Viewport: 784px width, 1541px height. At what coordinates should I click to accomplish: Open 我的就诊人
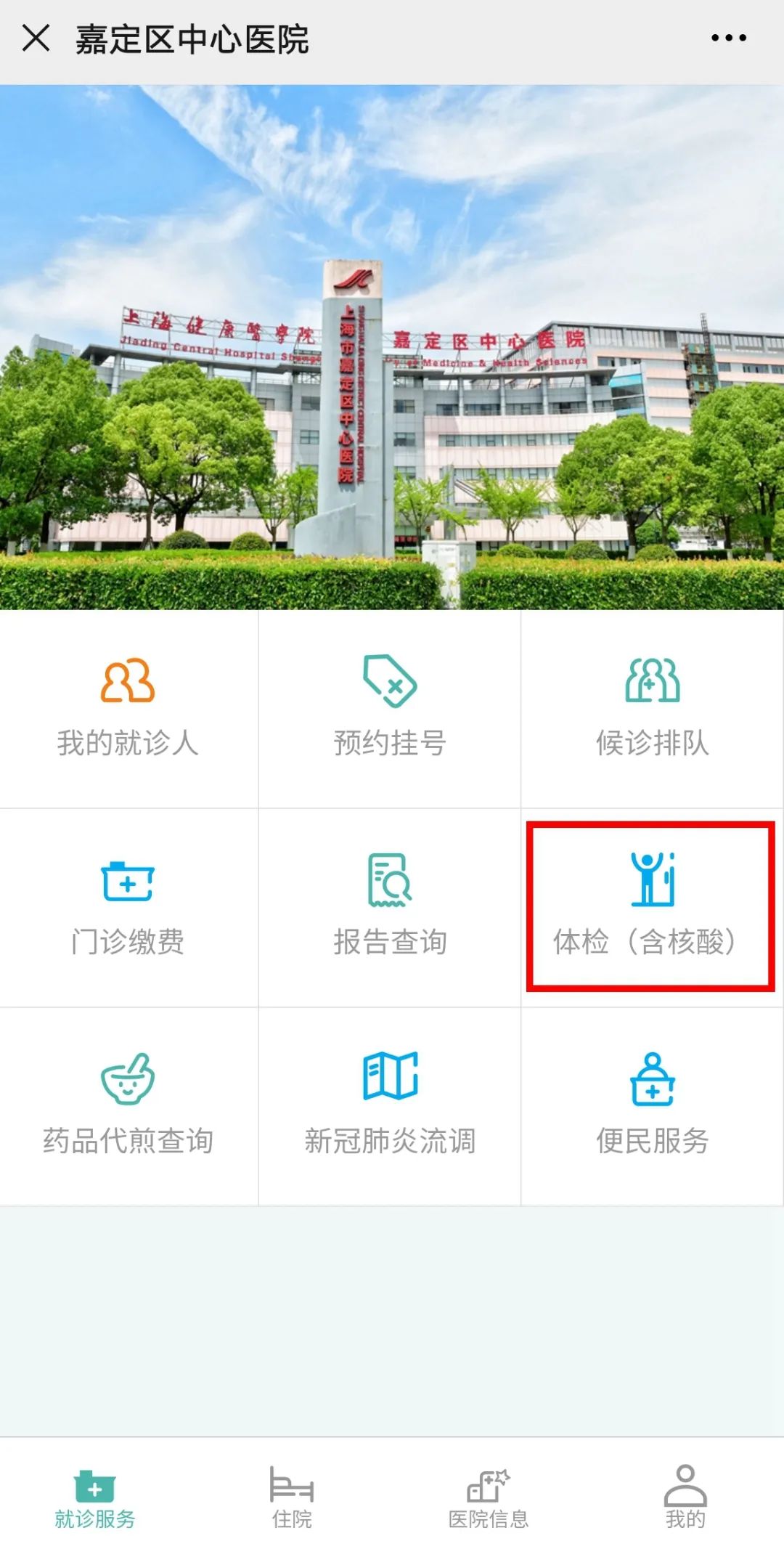[x=128, y=708]
